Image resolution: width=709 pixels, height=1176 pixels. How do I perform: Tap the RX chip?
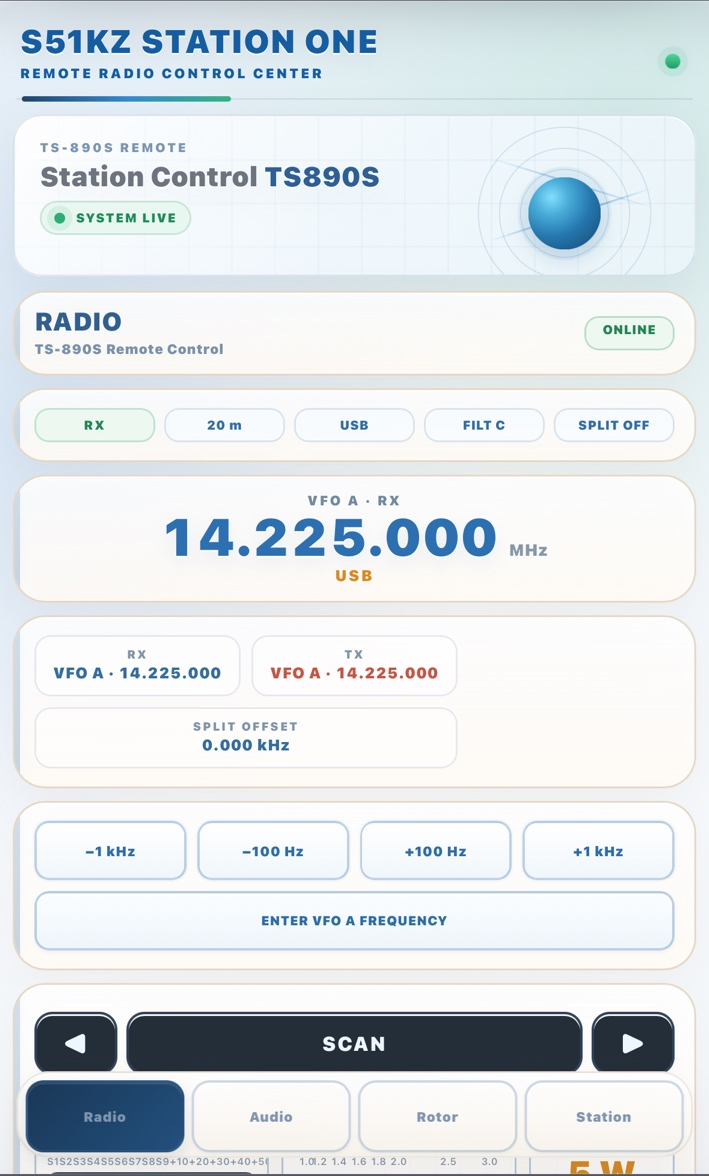coord(95,424)
